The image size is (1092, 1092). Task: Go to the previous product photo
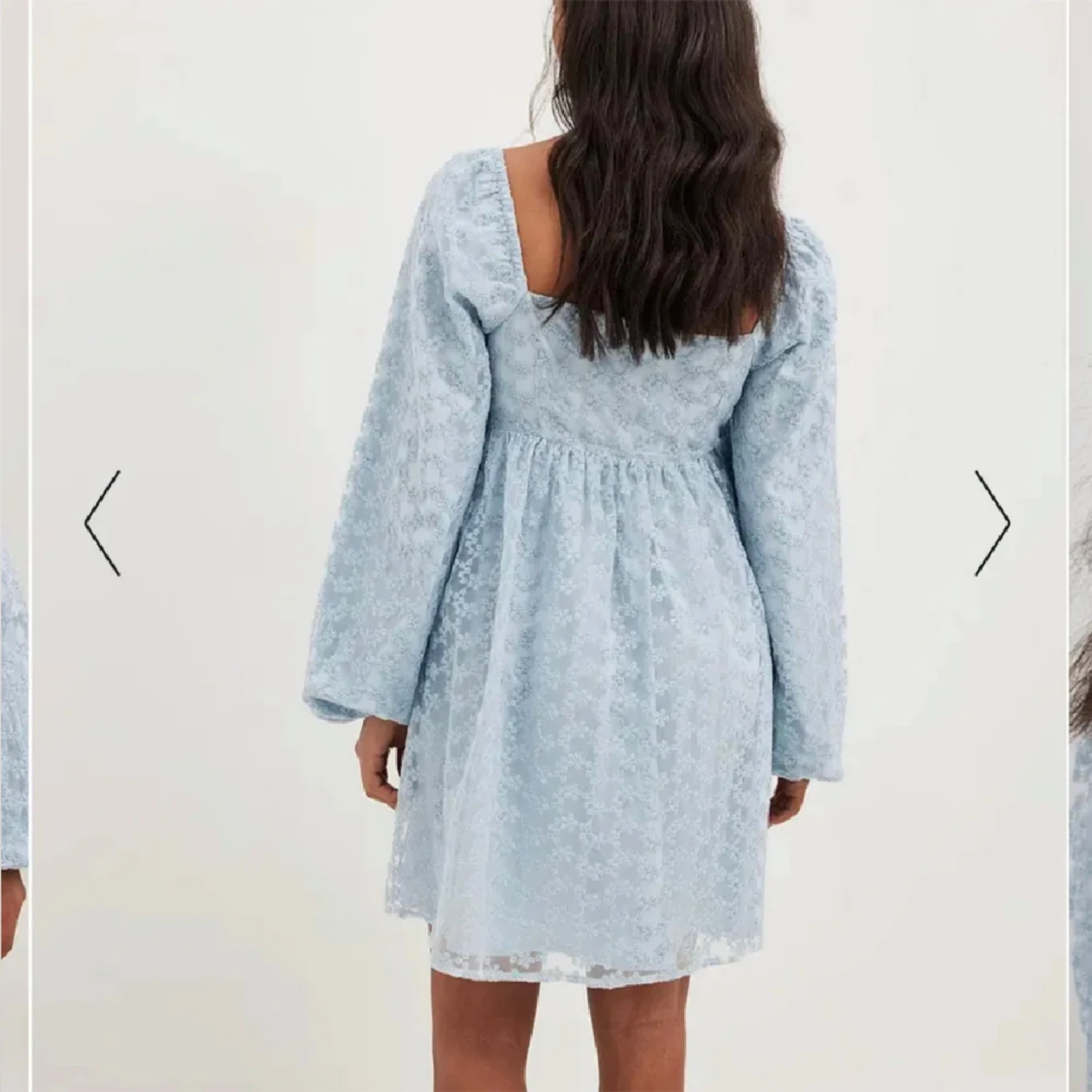102,523
